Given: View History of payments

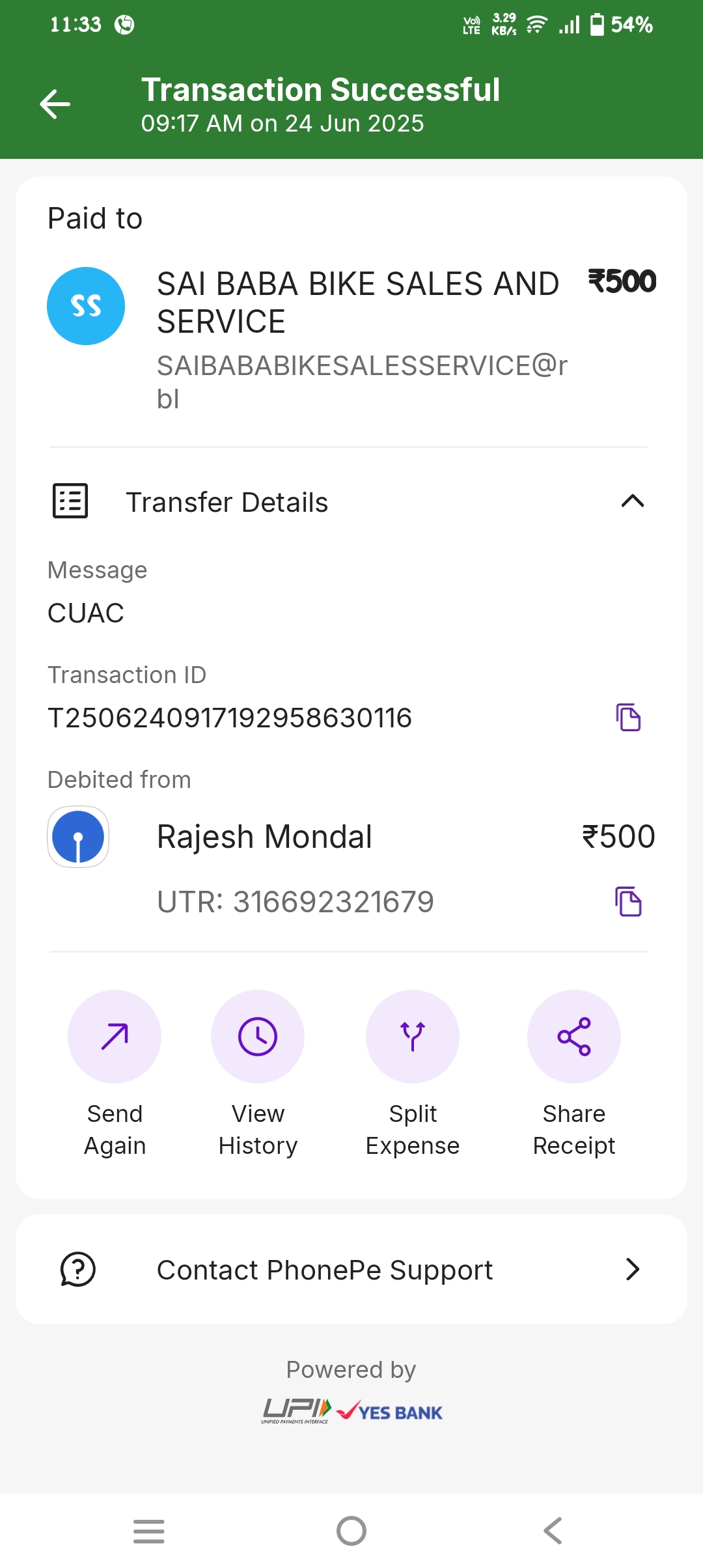Looking at the screenshot, I should coord(258,1037).
